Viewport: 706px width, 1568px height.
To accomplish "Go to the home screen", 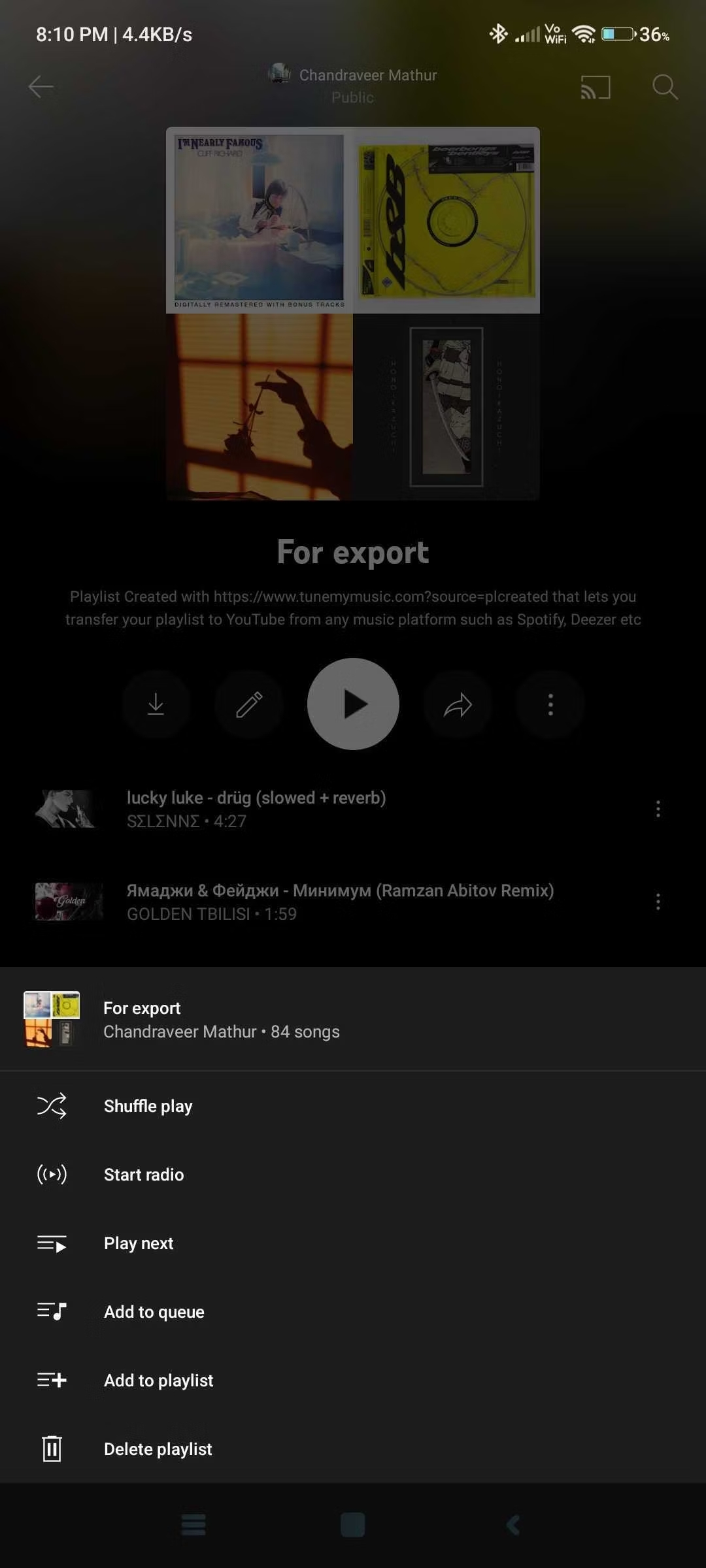I will 353,1525.
